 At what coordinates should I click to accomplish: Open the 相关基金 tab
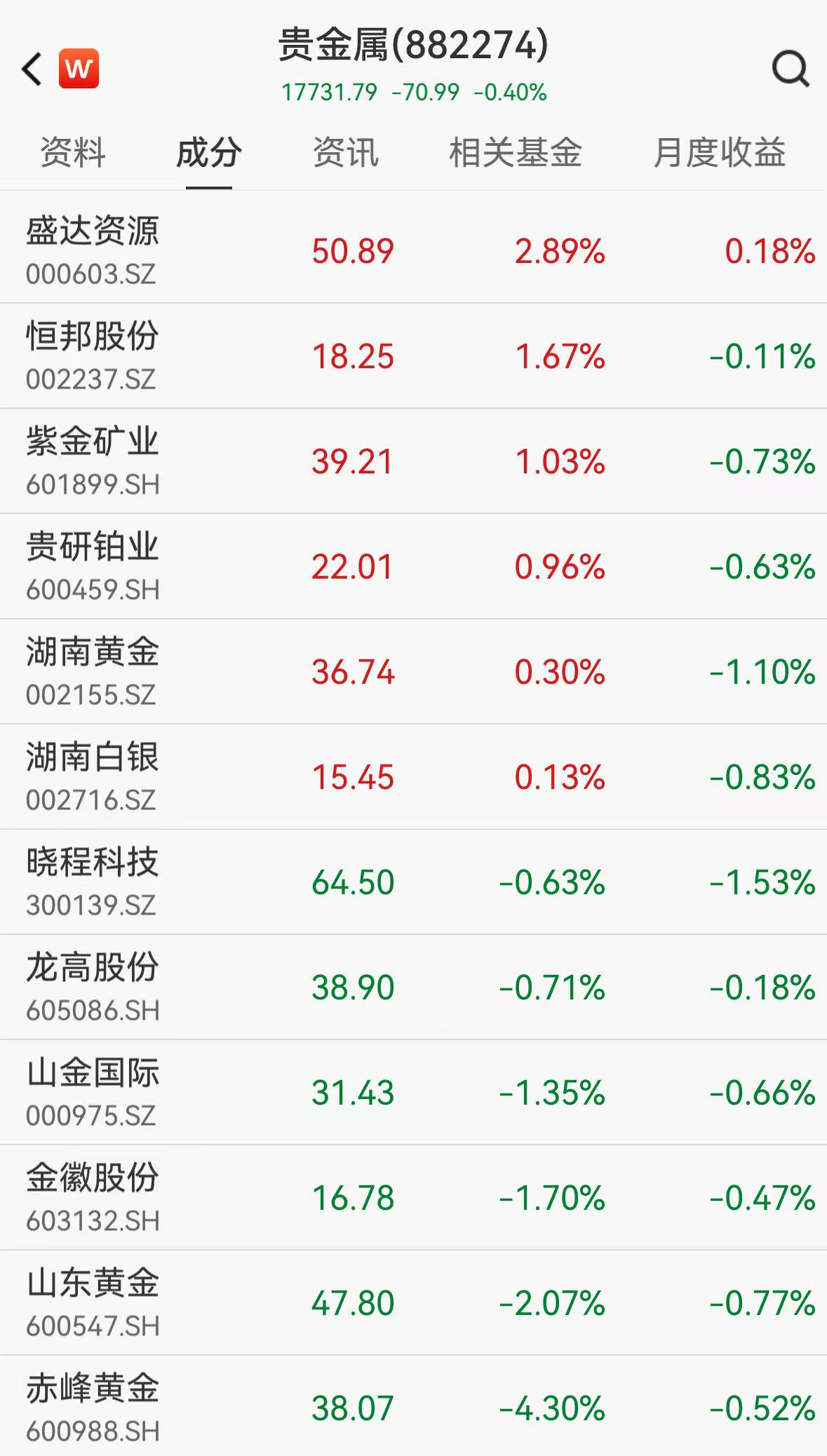(516, 152)
